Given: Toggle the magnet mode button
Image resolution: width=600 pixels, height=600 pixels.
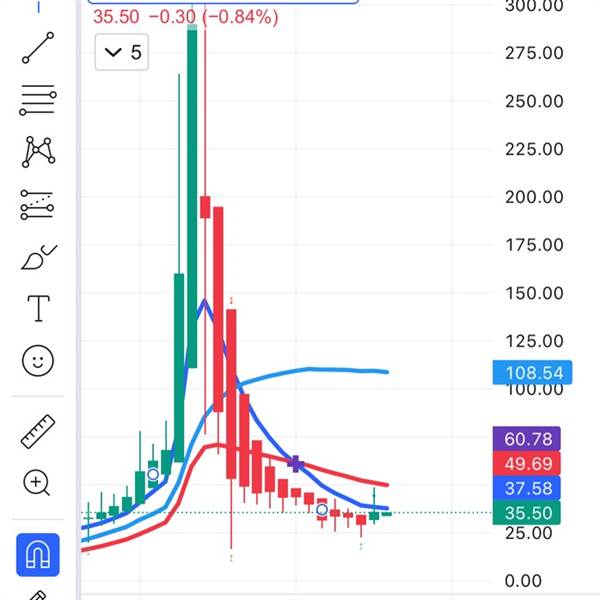Looking at the screenshot, I should (x=38, y=553).
